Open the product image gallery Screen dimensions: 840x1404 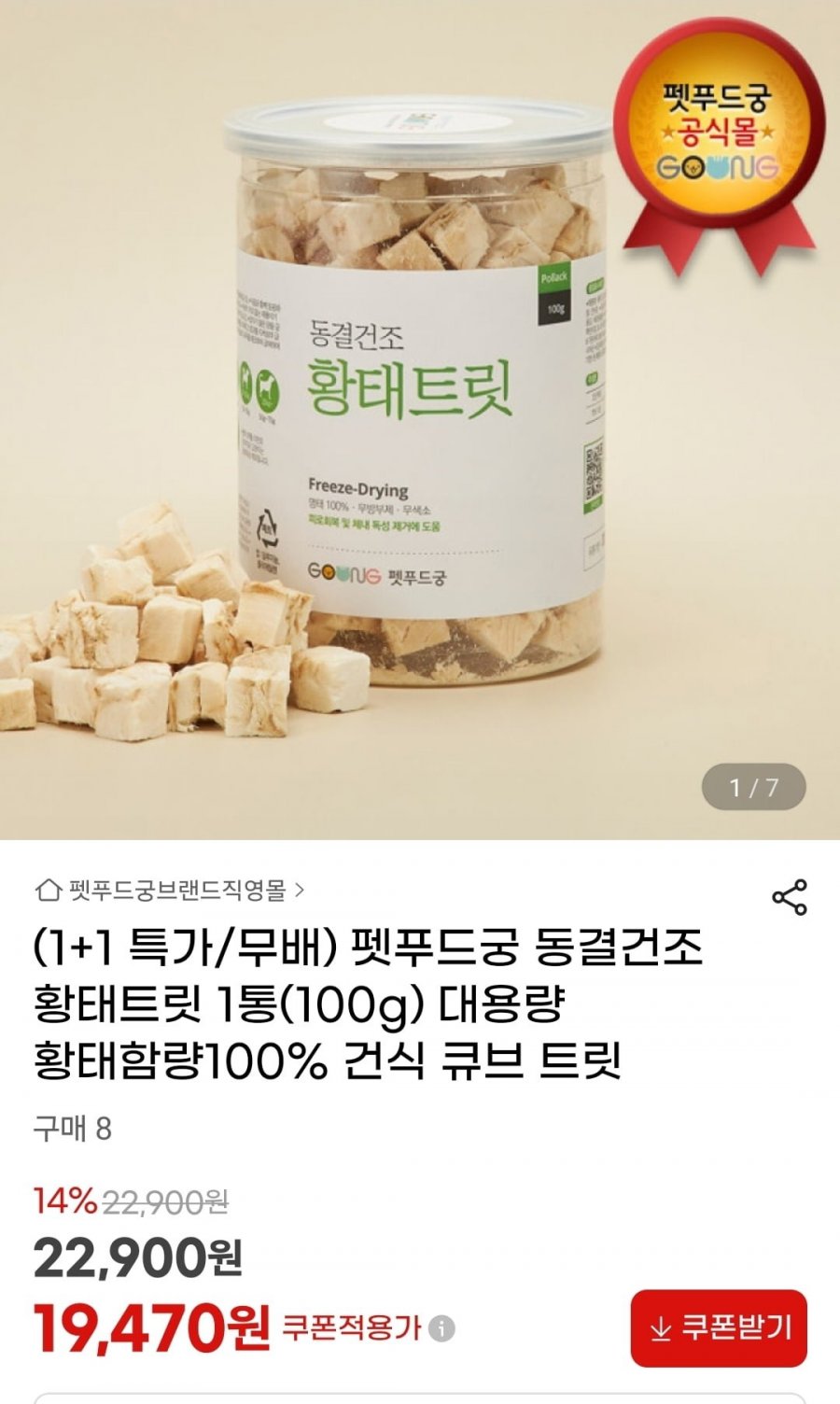[420, 420]
